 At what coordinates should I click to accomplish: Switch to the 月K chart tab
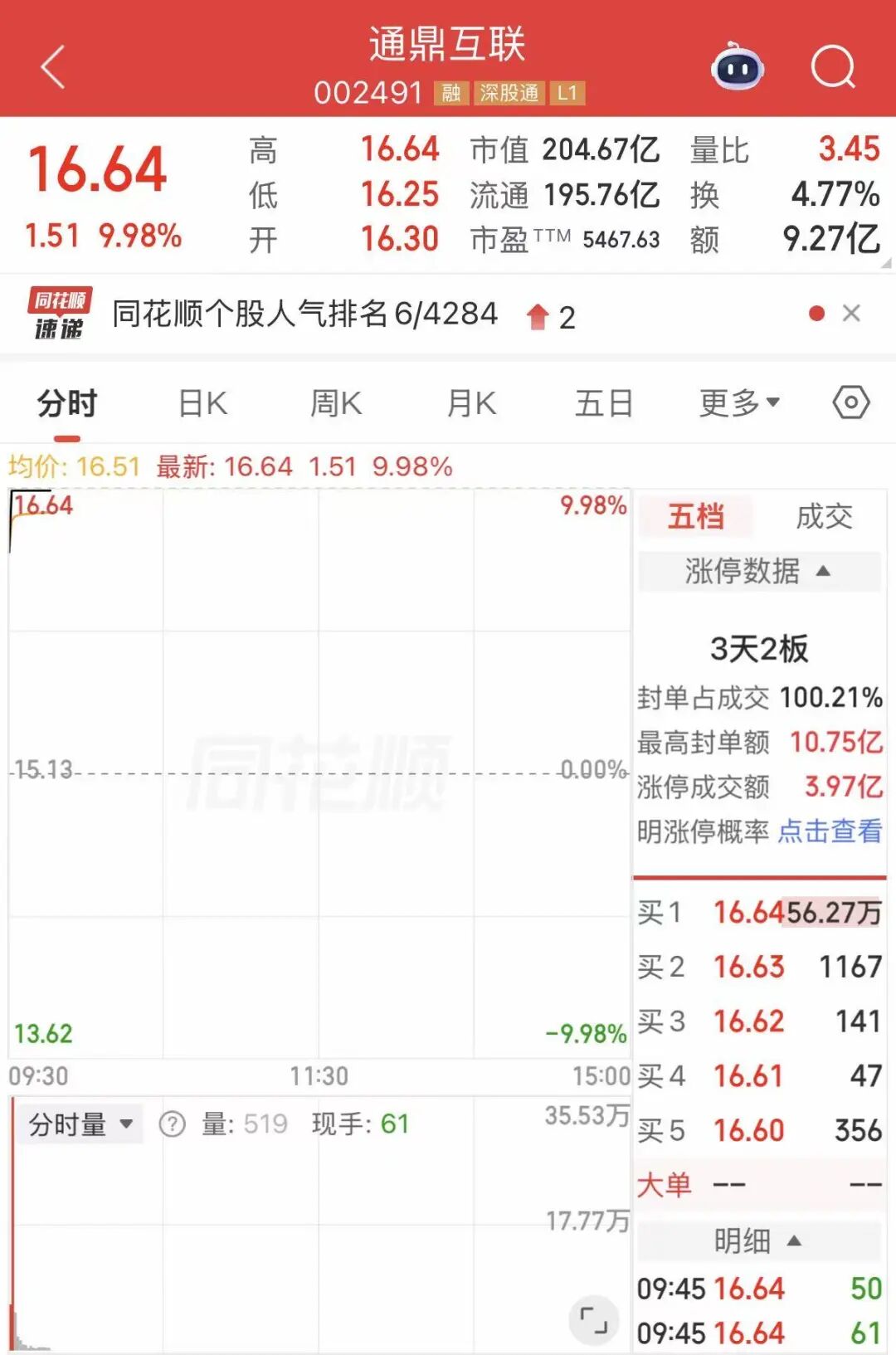coord(471,404)
